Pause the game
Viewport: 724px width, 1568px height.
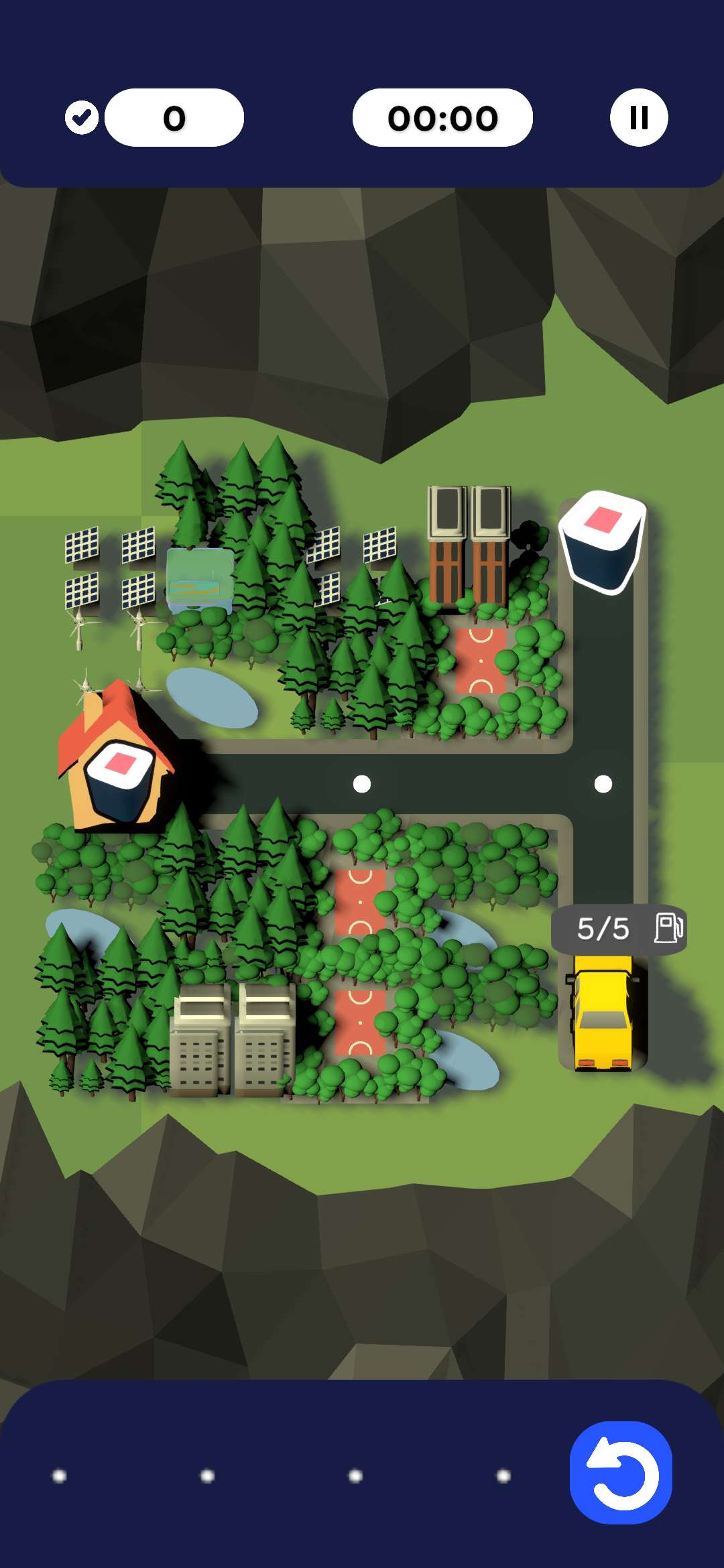pos(638,118)
